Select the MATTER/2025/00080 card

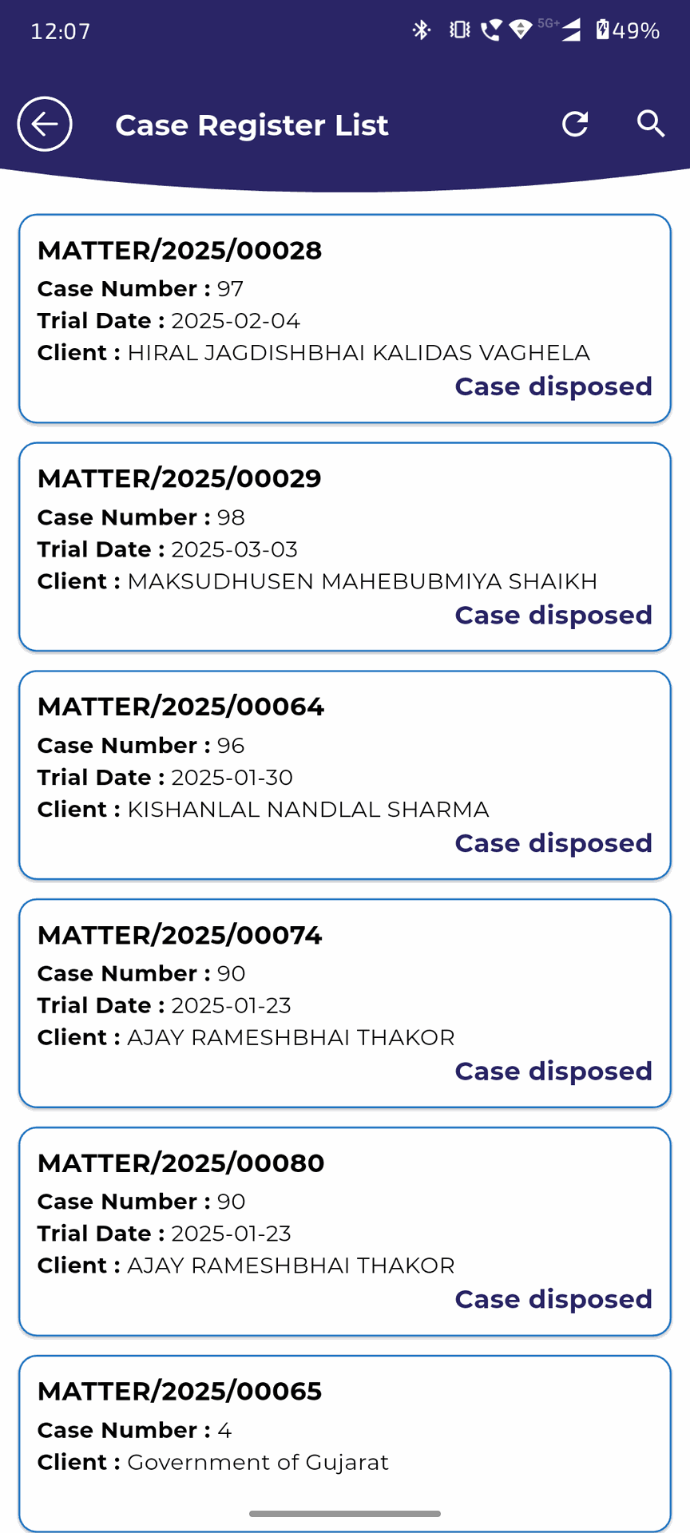click(x=344, y=1230)
